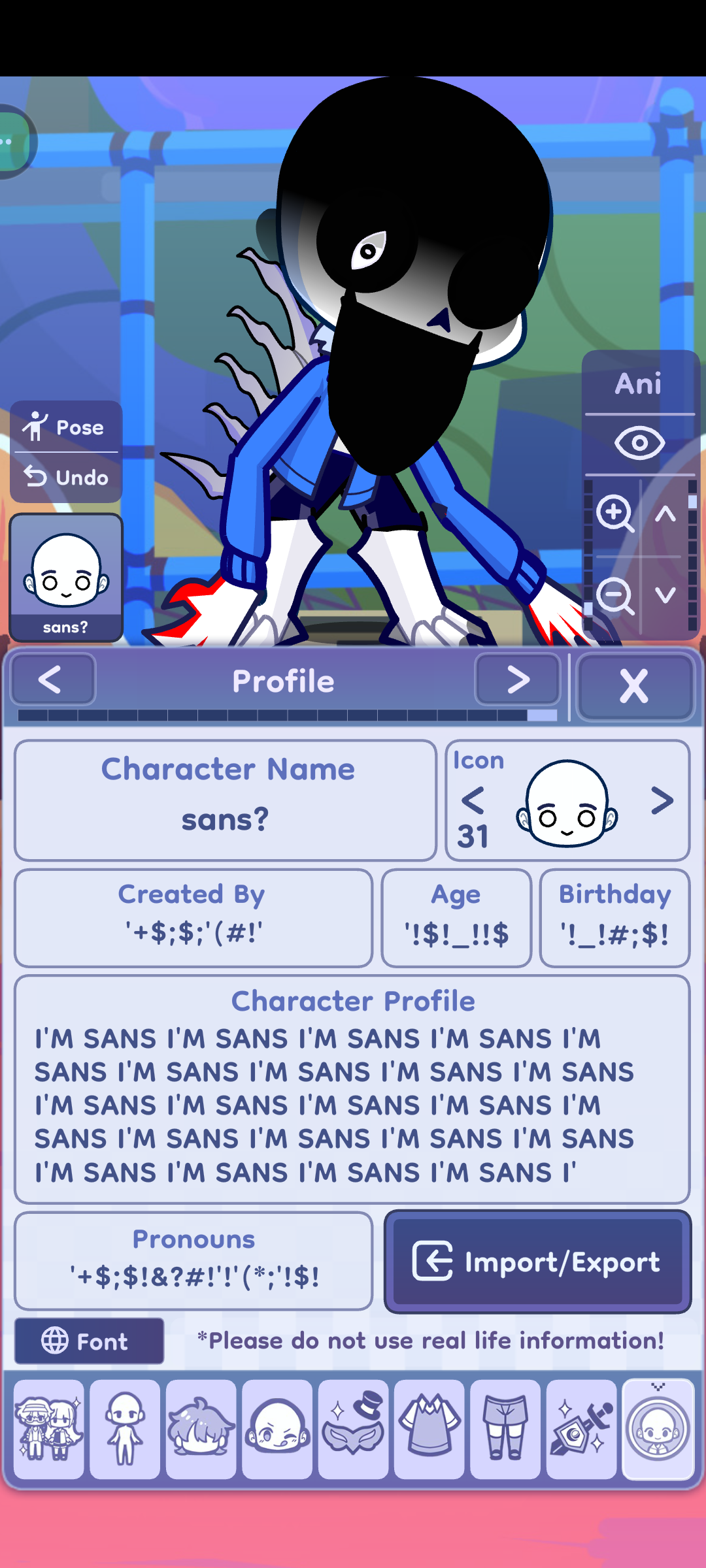Go to the previous section before Profile
The width and height of the screenshot is (706, 1568).
(x=52, y=680)
